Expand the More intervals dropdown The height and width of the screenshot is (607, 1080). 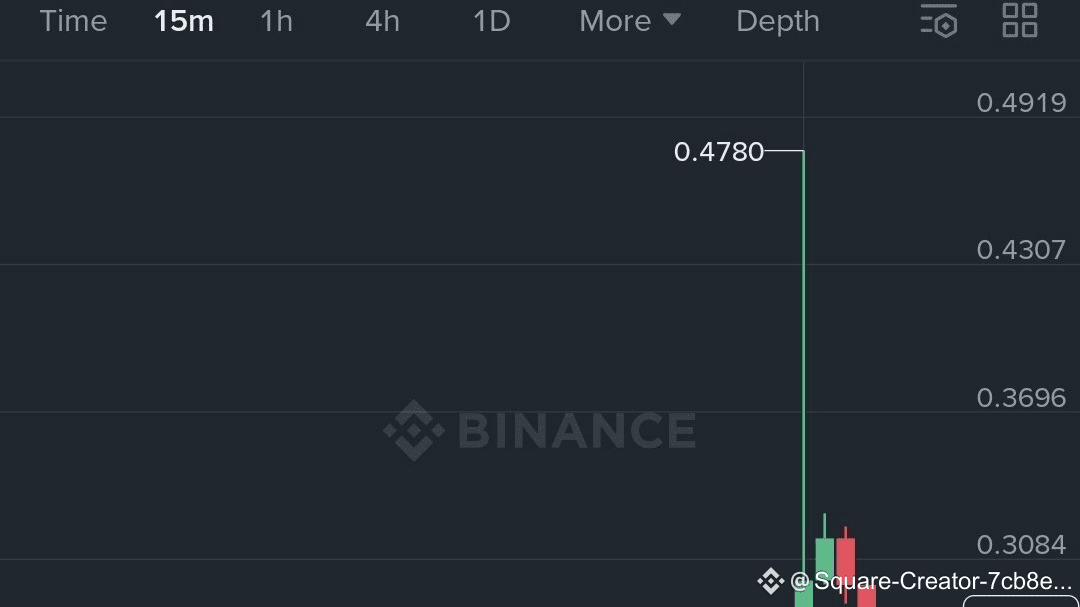pos(630,21)
